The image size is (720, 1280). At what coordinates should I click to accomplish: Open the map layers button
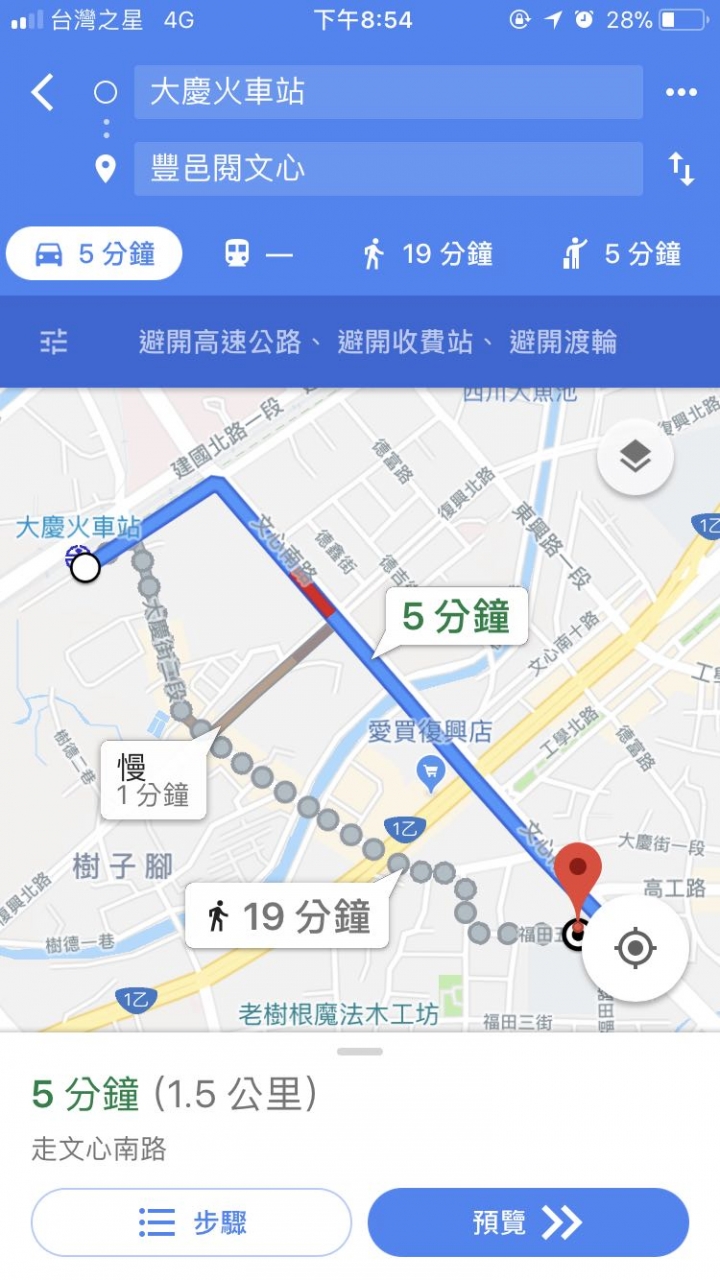click(635, 458)
